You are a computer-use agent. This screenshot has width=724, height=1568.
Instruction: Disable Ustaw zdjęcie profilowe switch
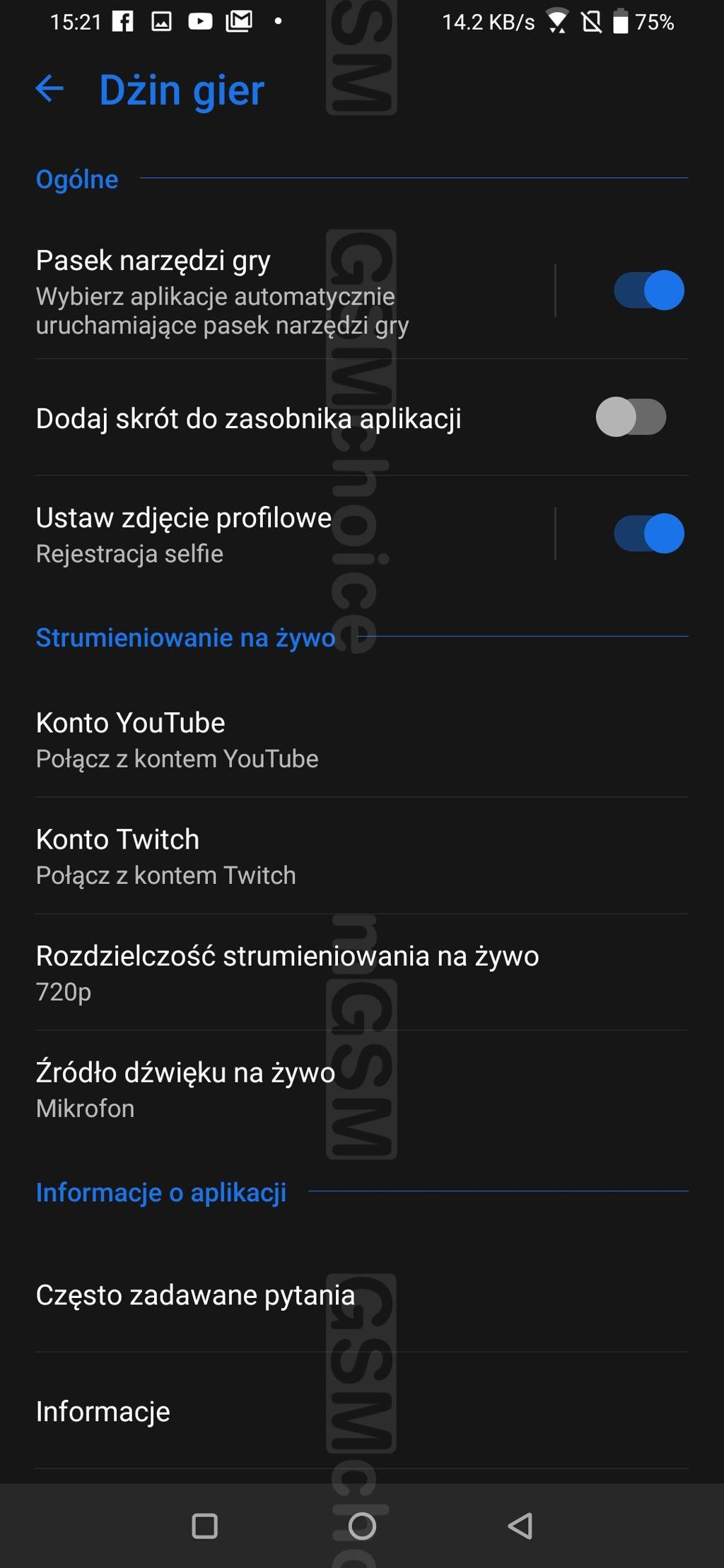pos(648,534)
